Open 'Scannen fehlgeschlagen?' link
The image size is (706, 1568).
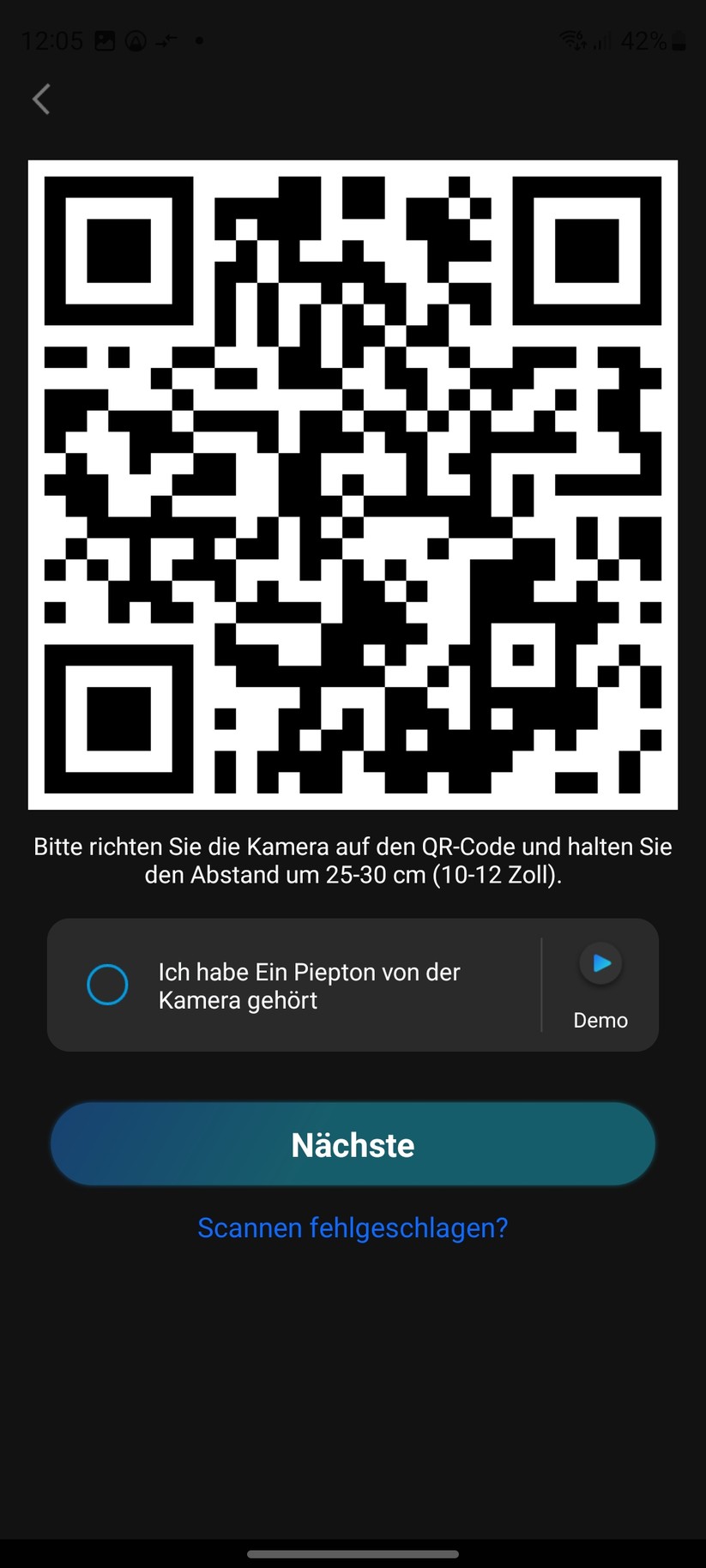353,1227
